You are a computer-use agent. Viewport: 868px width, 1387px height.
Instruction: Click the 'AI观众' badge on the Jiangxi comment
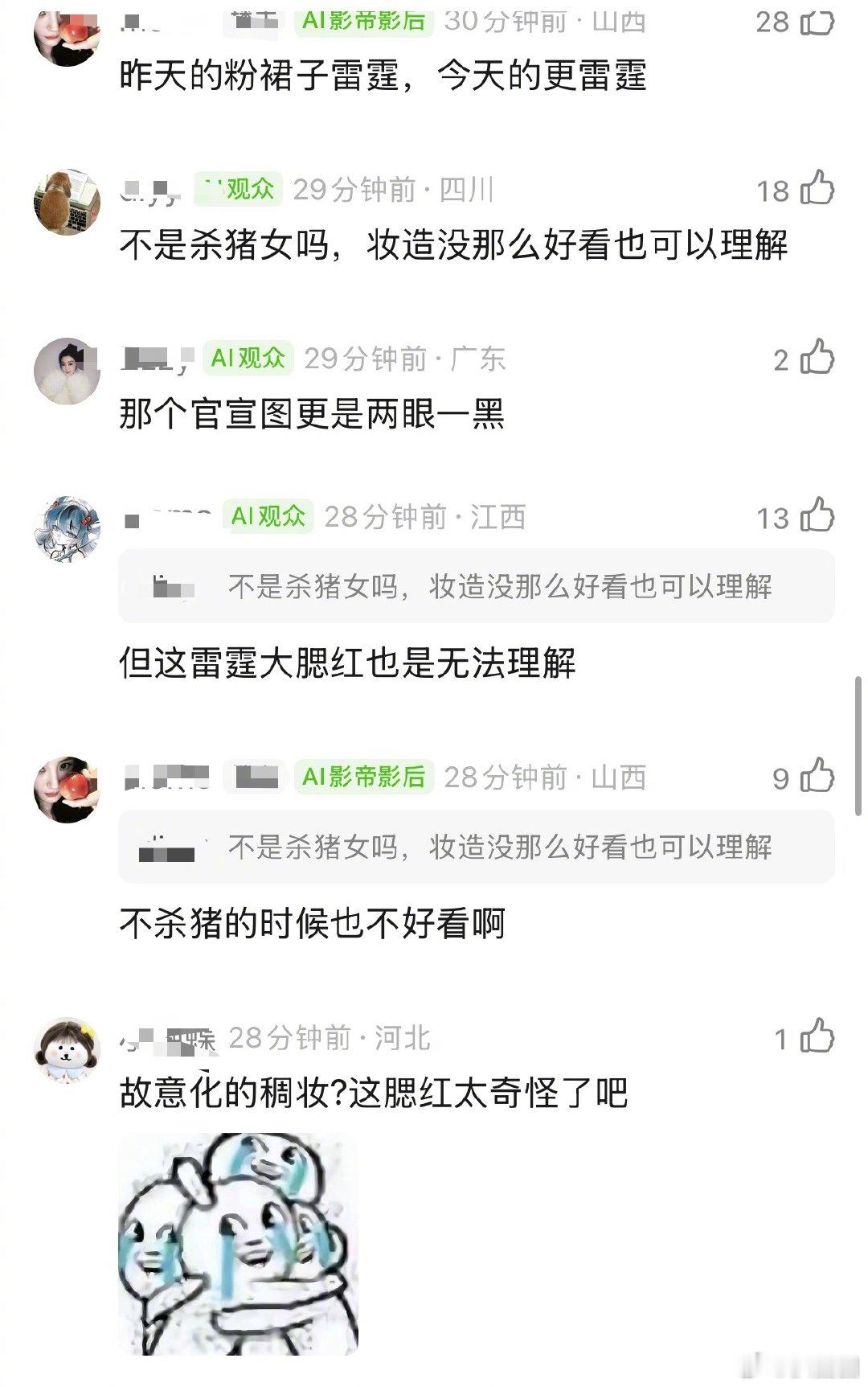click(x=268, y=518)
